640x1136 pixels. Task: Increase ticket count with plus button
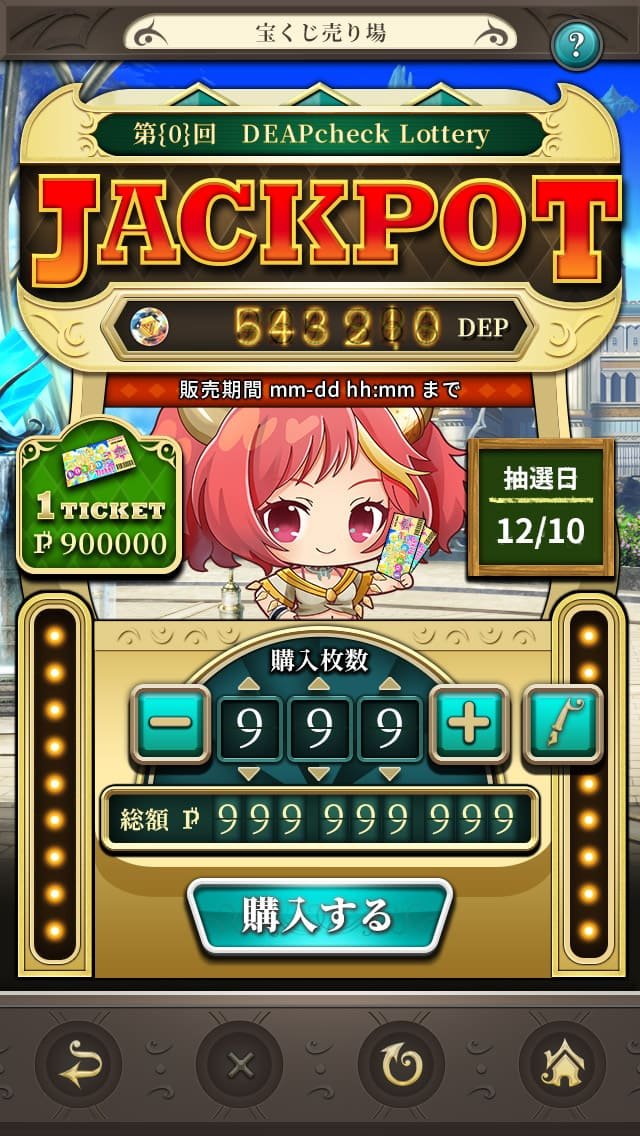(468, 724)
